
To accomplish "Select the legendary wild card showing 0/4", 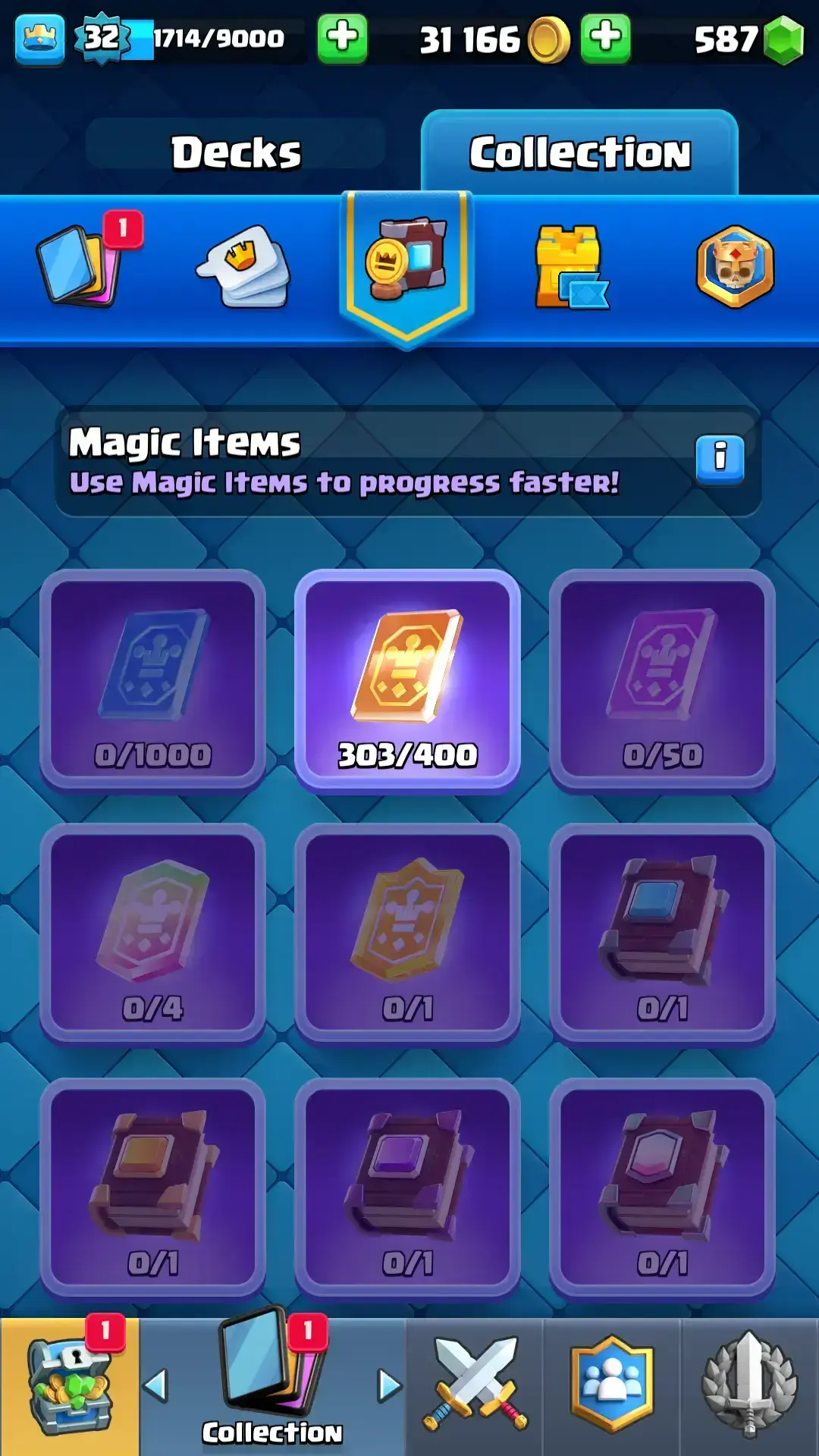I will pos(152,934).
